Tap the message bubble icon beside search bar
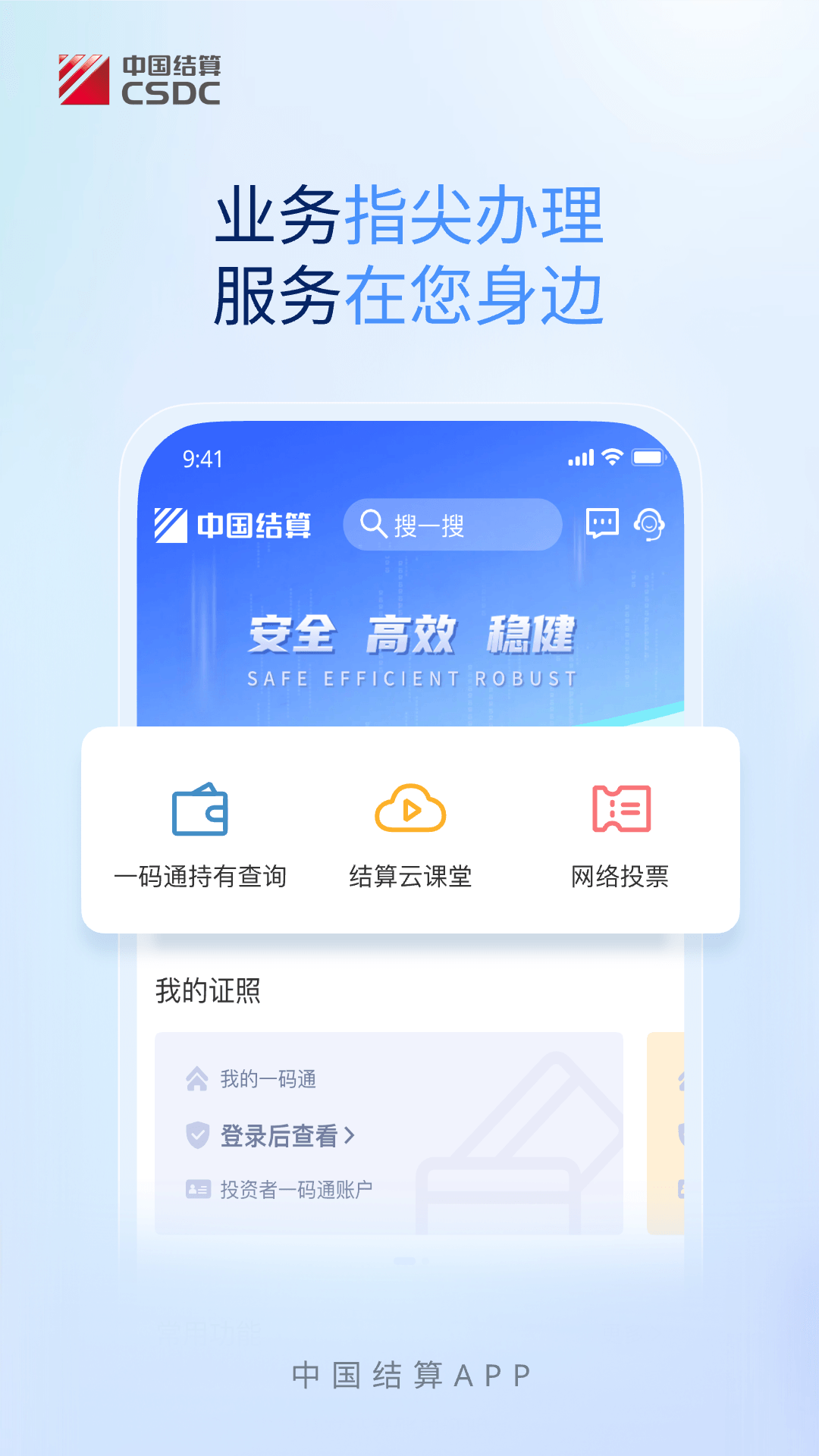The image size is (819, 1456). [603, 523]
